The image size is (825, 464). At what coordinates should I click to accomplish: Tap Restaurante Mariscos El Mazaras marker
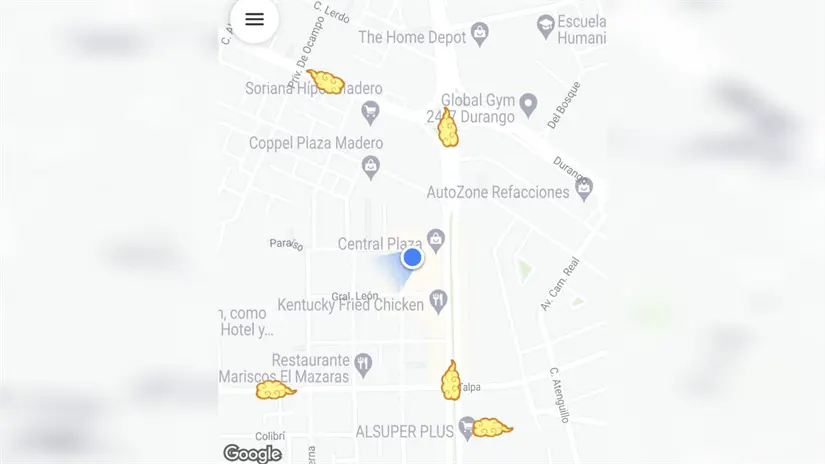click(364, 364)
